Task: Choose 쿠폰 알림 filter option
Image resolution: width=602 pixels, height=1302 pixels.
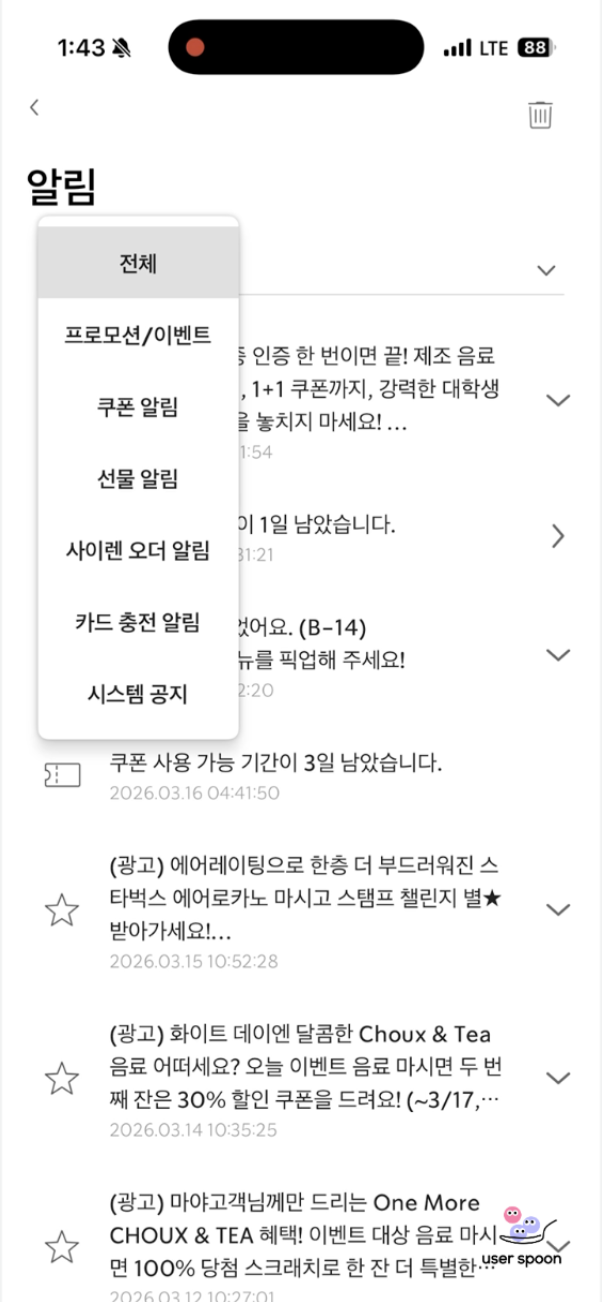Action: point(138,407)
